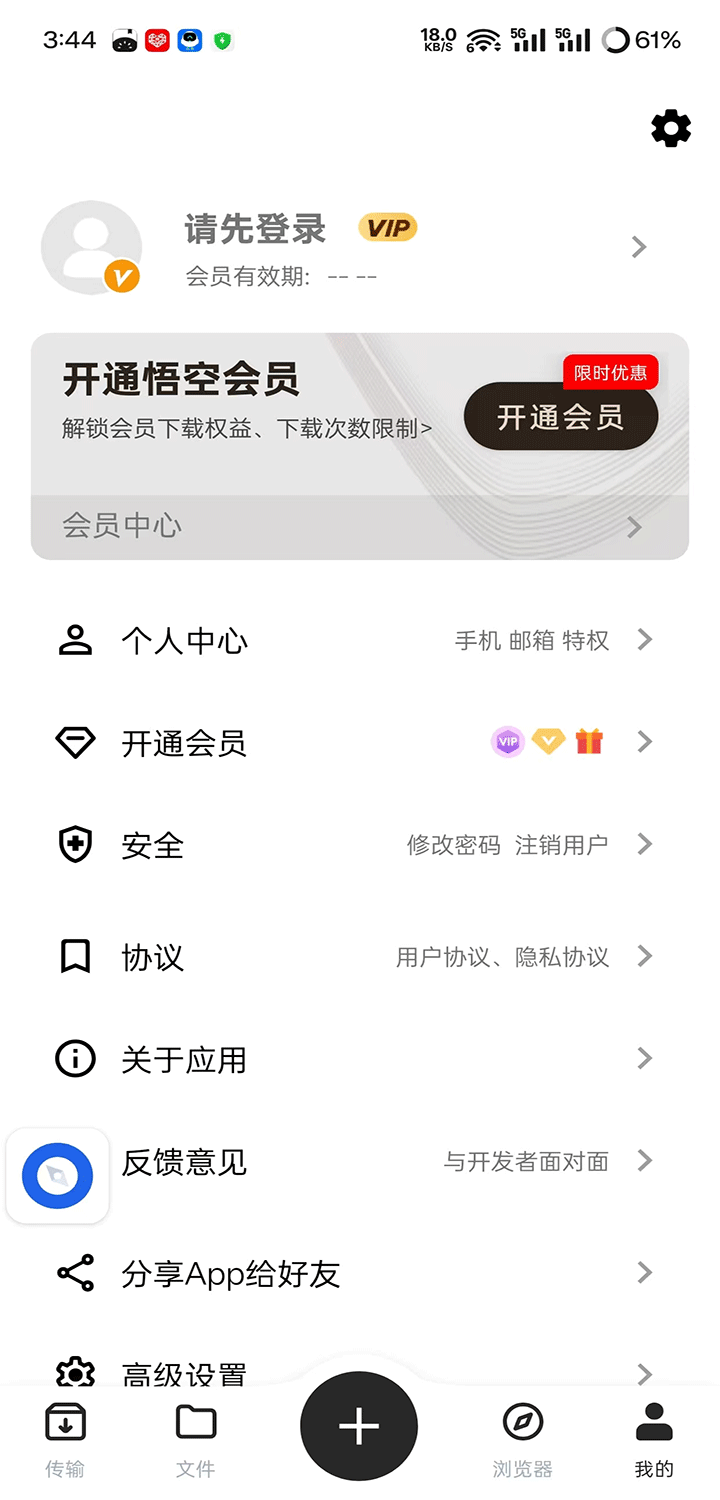This screenshot has height=1500, width=720.
Task: Open the 个人中心 row
Action: pyautogui.click(x=359, y=640)
